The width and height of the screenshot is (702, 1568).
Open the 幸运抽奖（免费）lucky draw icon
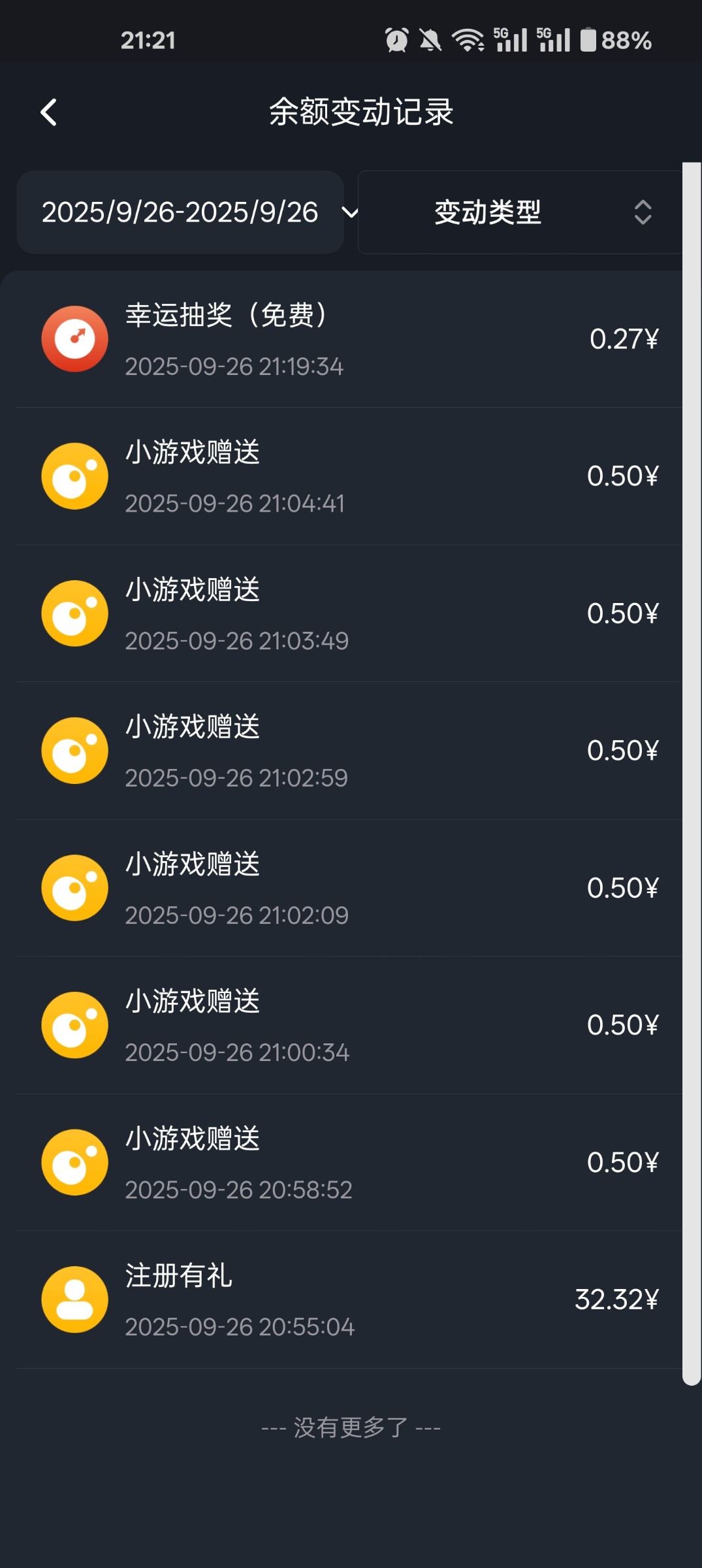(74, 338)
